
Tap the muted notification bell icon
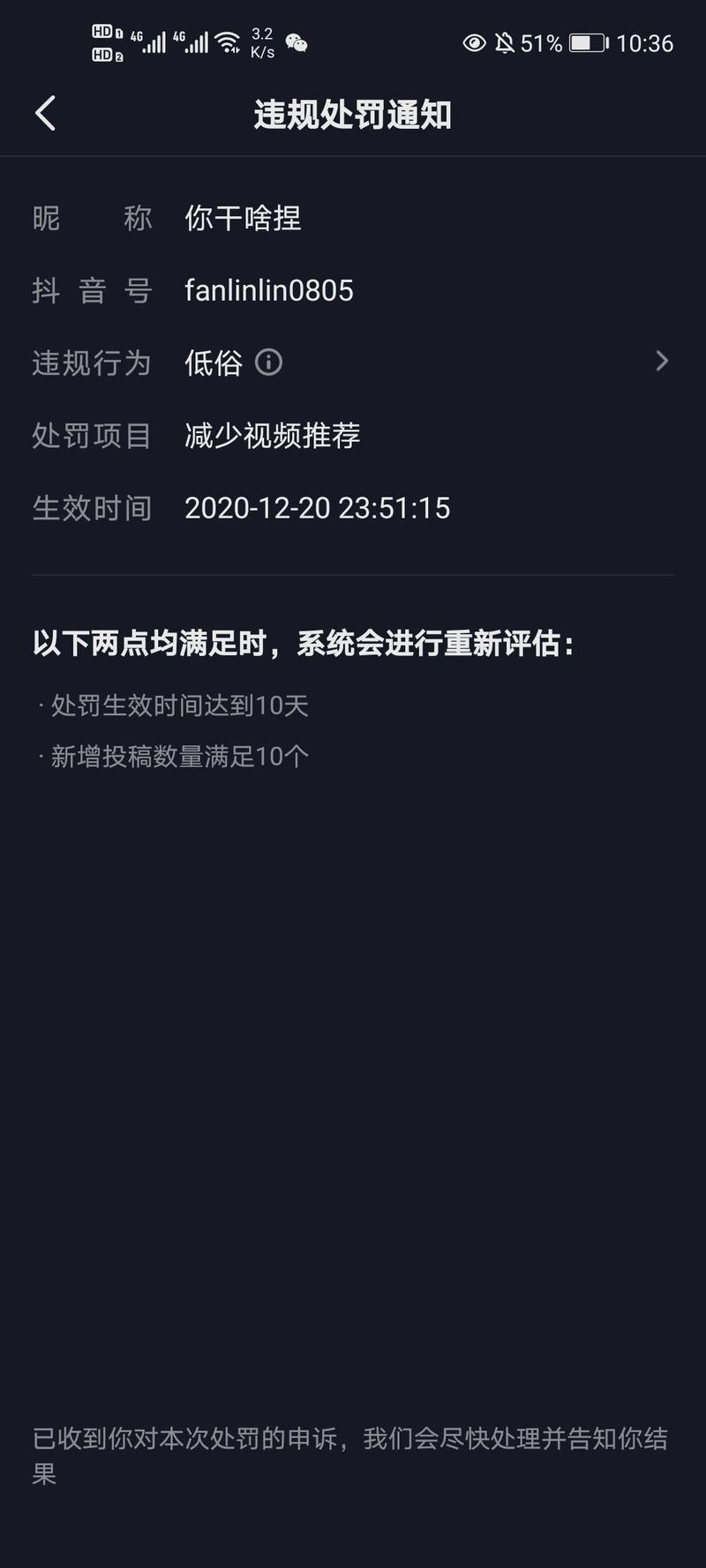click(x=505, y=42)
